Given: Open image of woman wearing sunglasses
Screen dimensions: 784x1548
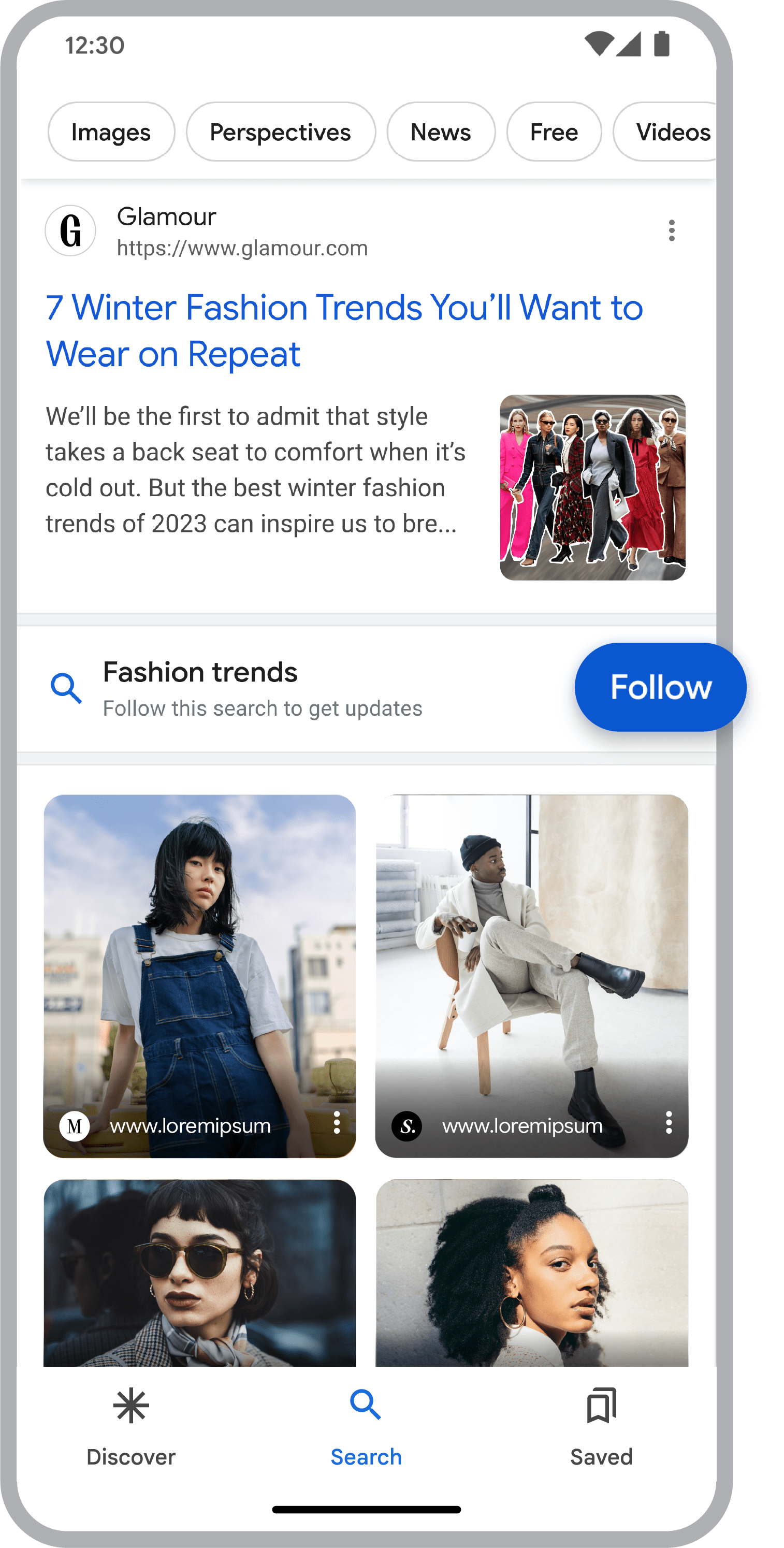Looking at the screenshot, I should click(x=199, y=1274).
